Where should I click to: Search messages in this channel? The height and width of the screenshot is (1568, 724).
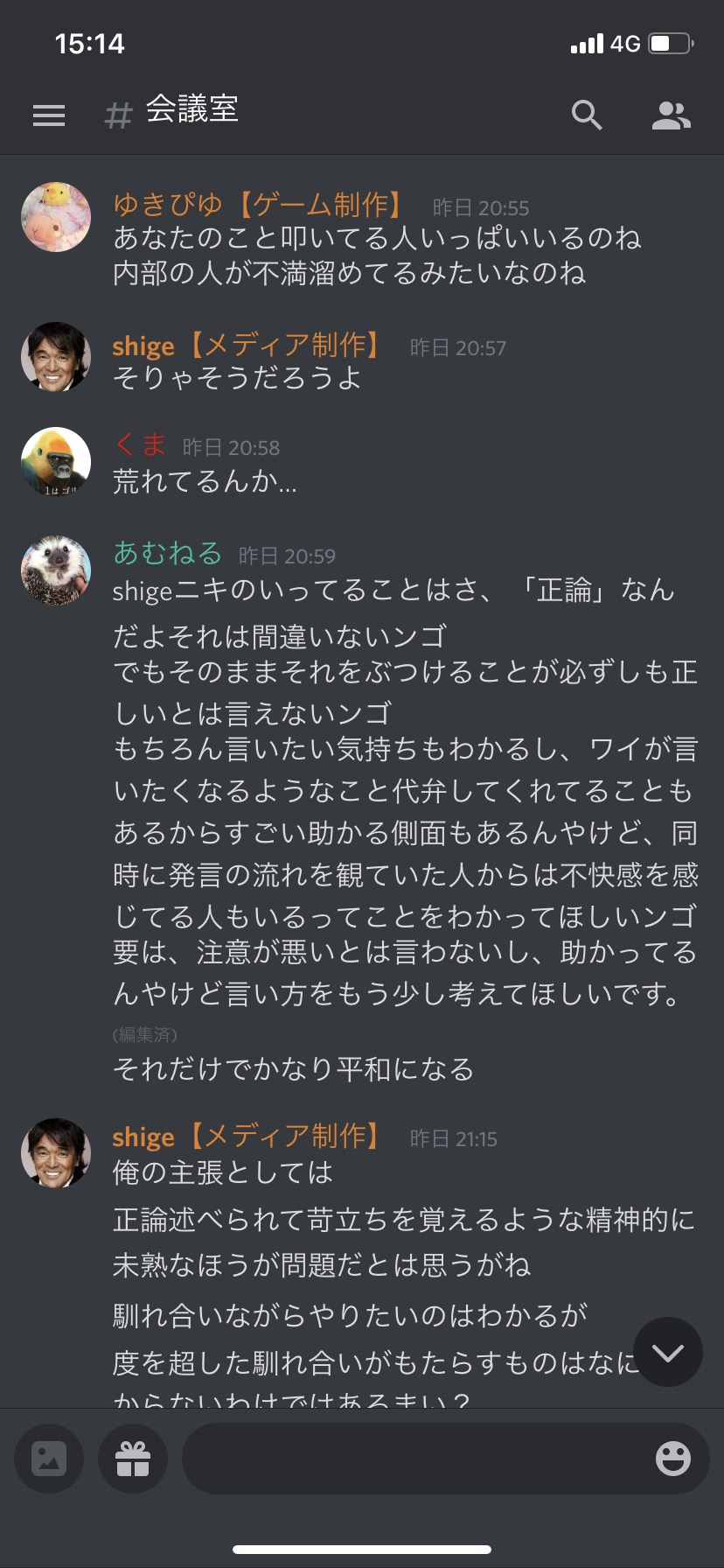(587, 115)
